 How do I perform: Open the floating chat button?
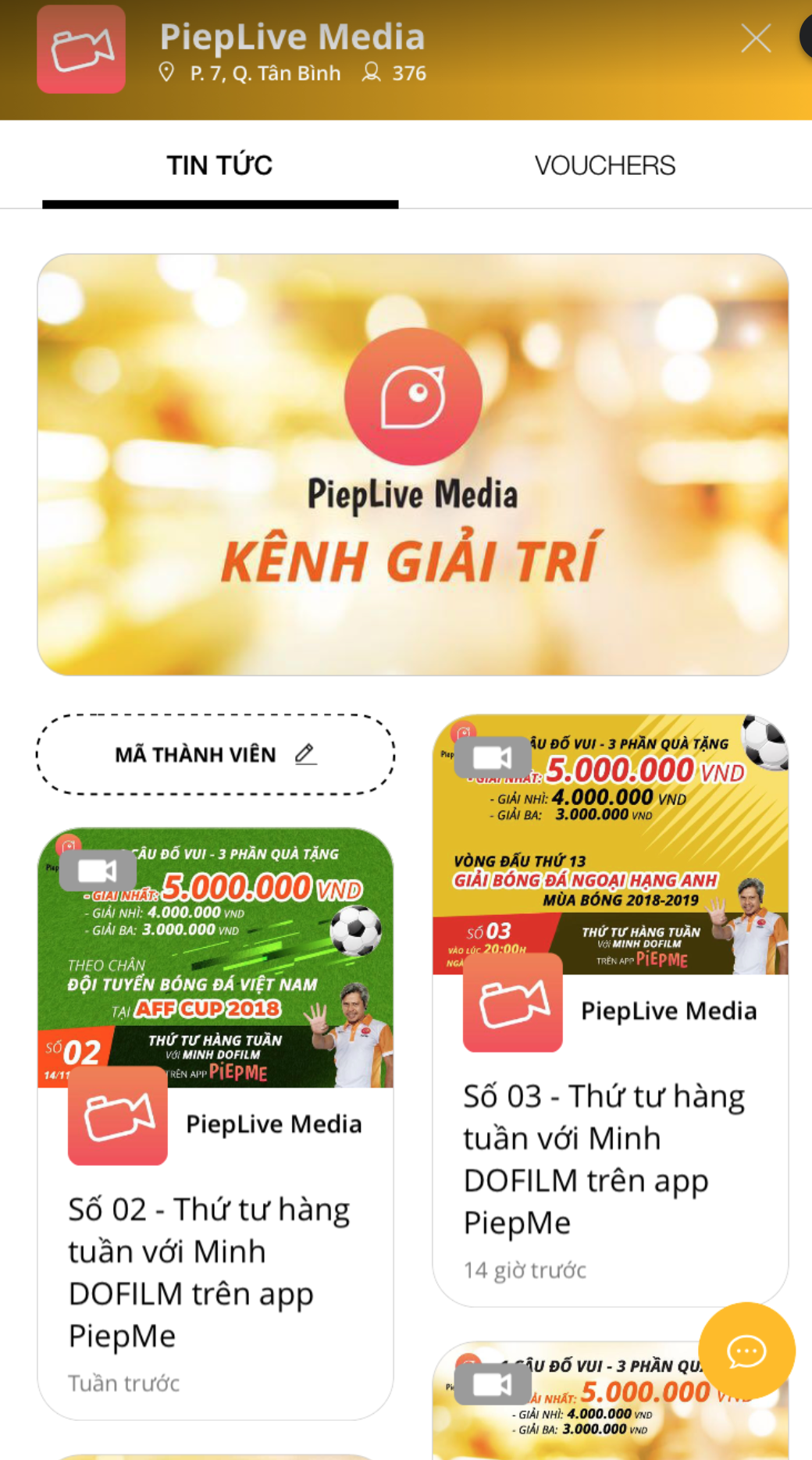pyautogui.click(x=746, y=1351)
